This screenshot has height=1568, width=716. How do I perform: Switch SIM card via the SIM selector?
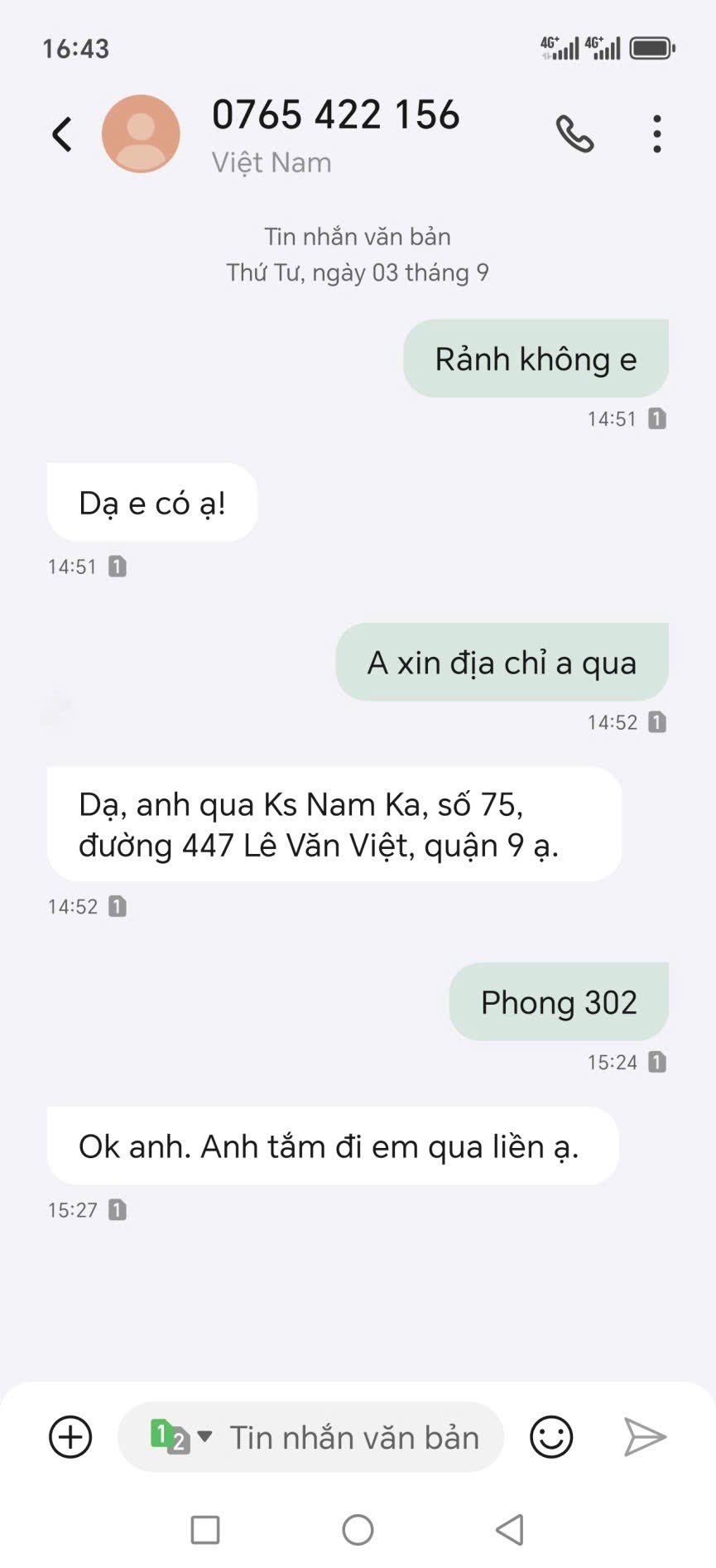[180, 1437]
